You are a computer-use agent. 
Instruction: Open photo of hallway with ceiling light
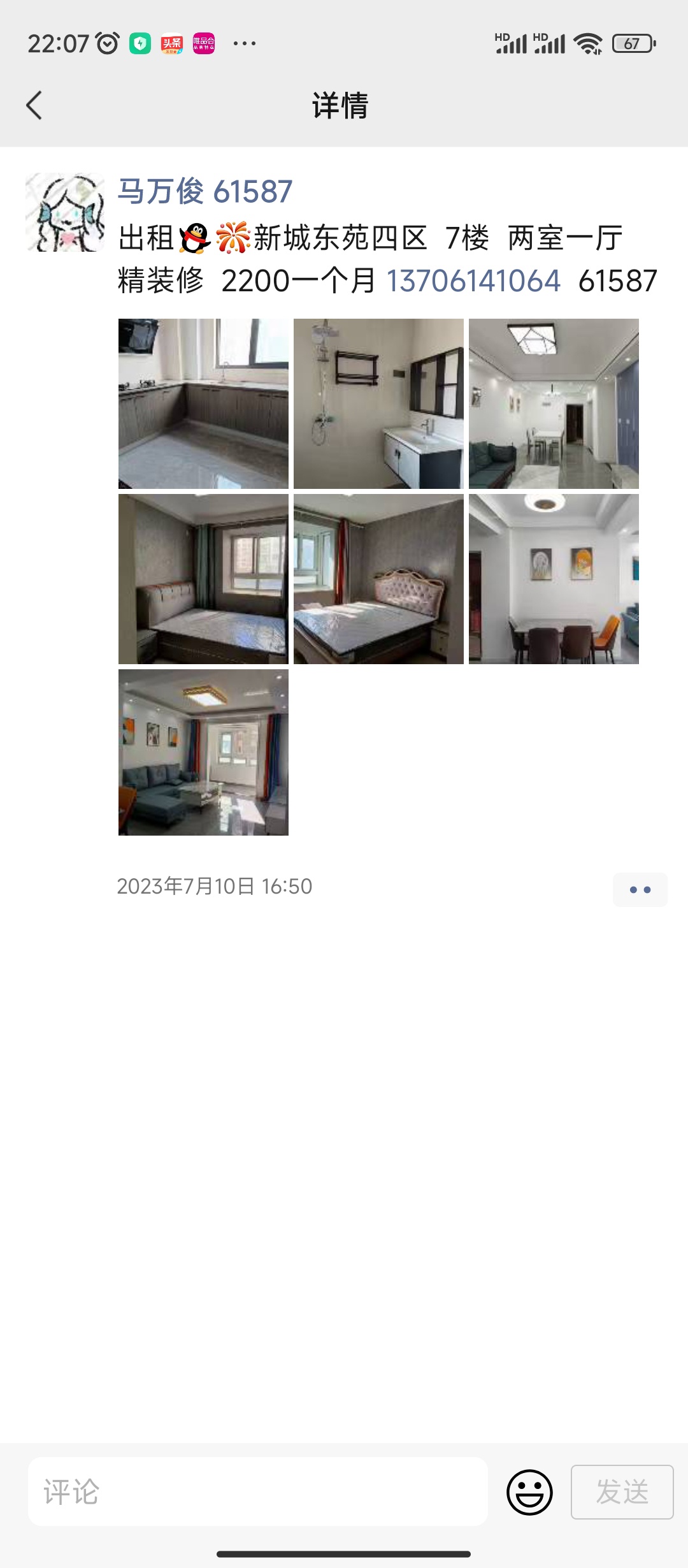(x=554, y=403)
